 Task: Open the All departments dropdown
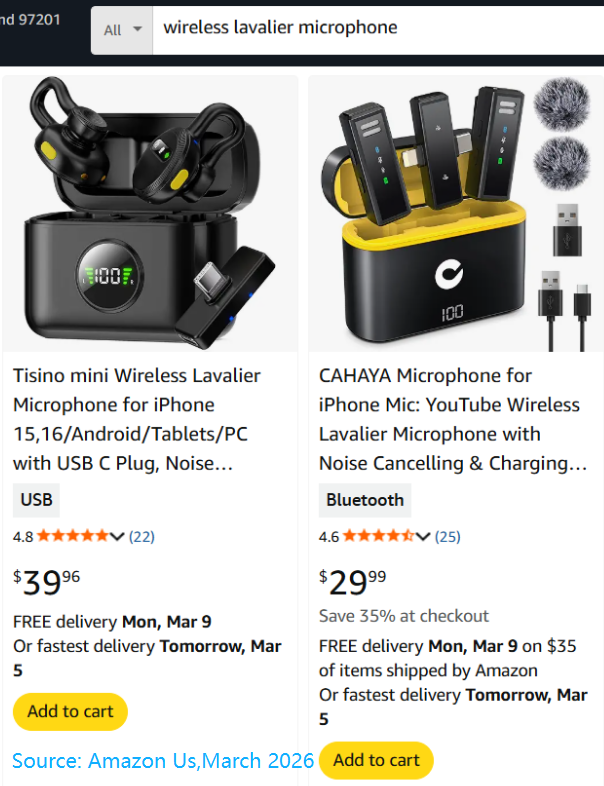pyautogui.click(x=121, y=29)
